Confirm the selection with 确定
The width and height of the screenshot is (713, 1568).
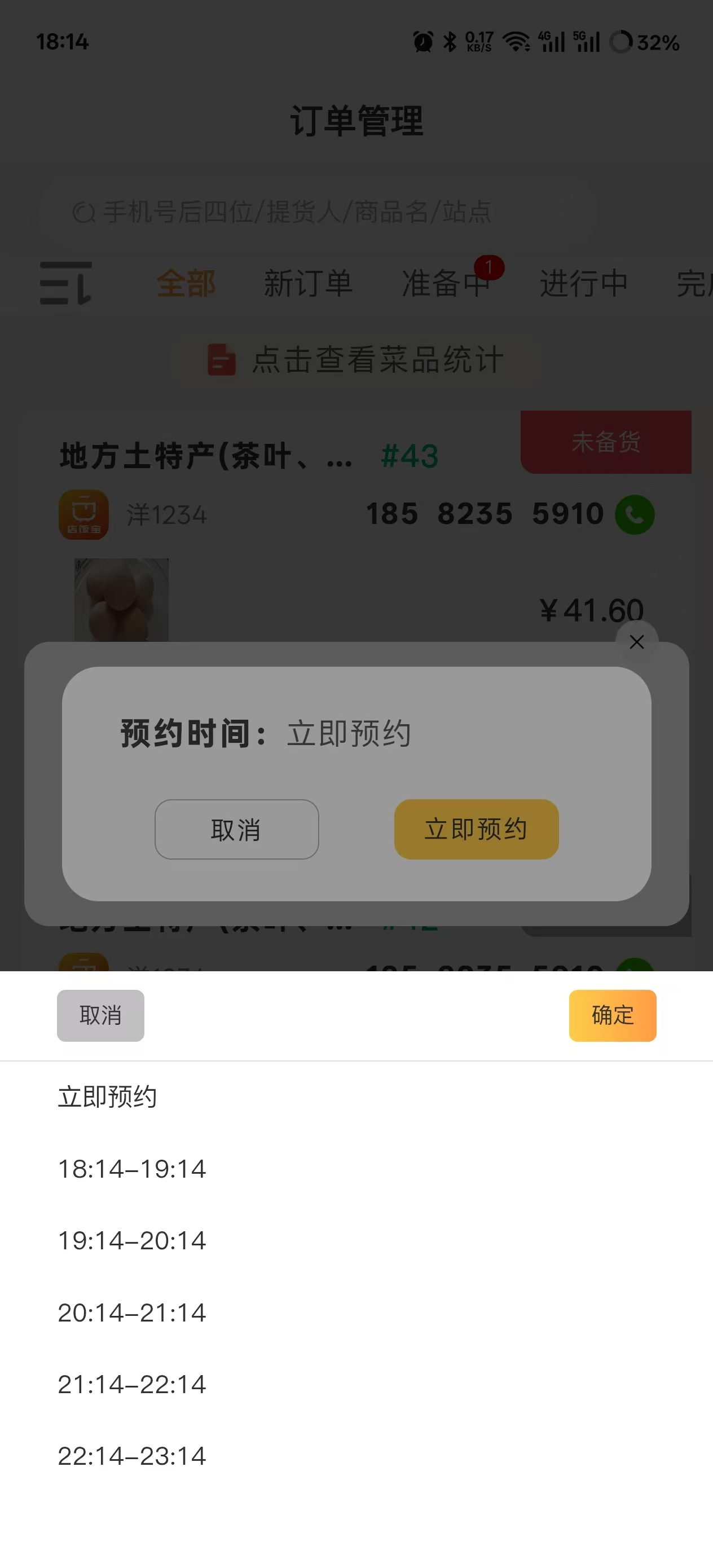tap(612, 1015)
